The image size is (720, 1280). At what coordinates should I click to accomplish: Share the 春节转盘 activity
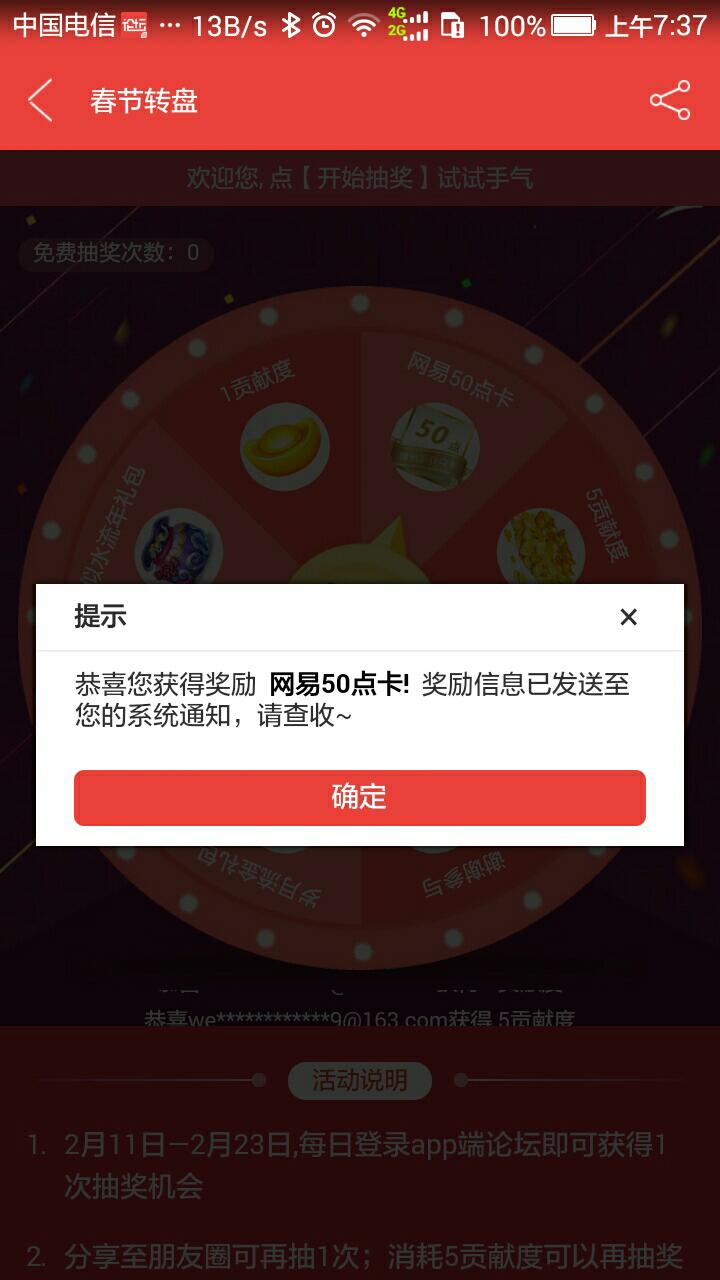pyautogui.click(x=669, y=101)
